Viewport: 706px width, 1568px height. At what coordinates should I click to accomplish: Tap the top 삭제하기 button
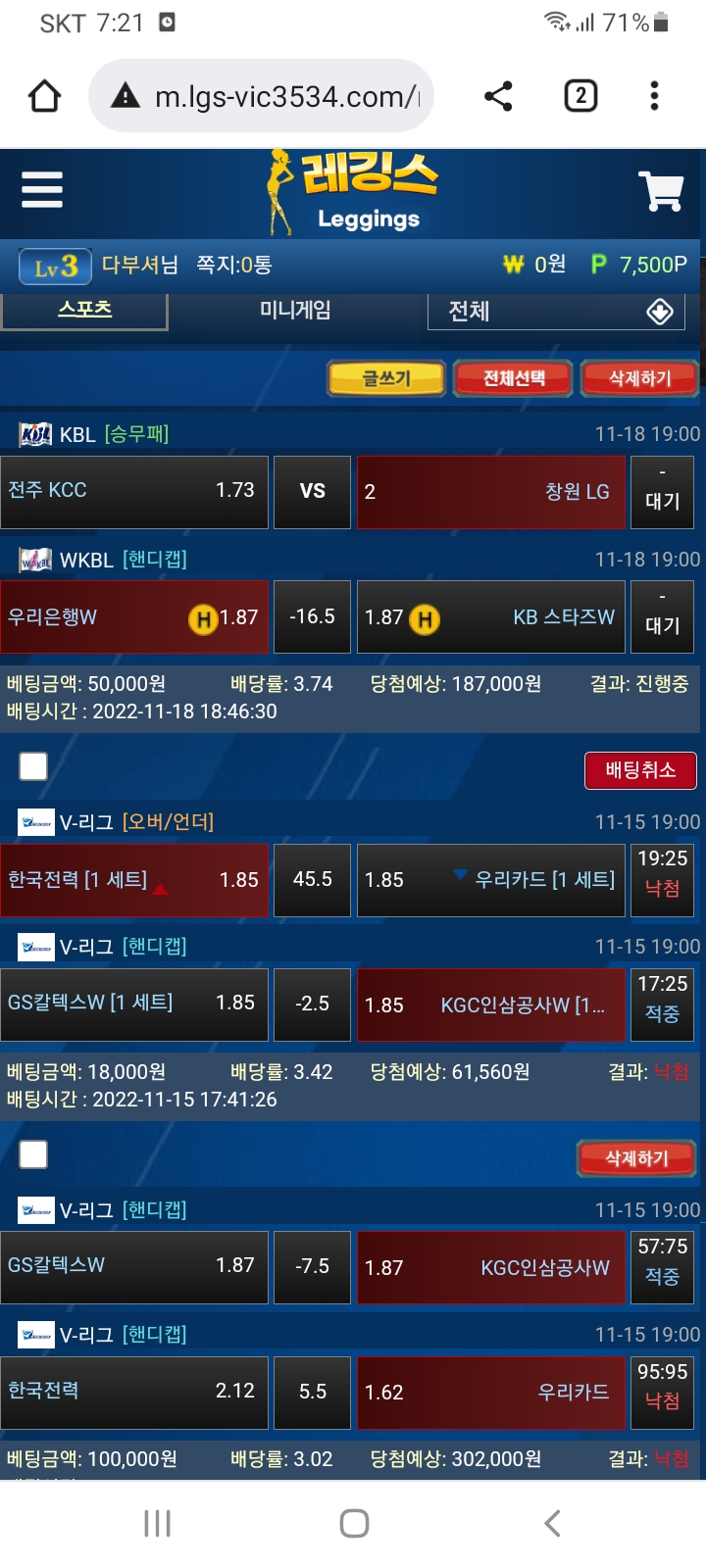click(639, 378)
